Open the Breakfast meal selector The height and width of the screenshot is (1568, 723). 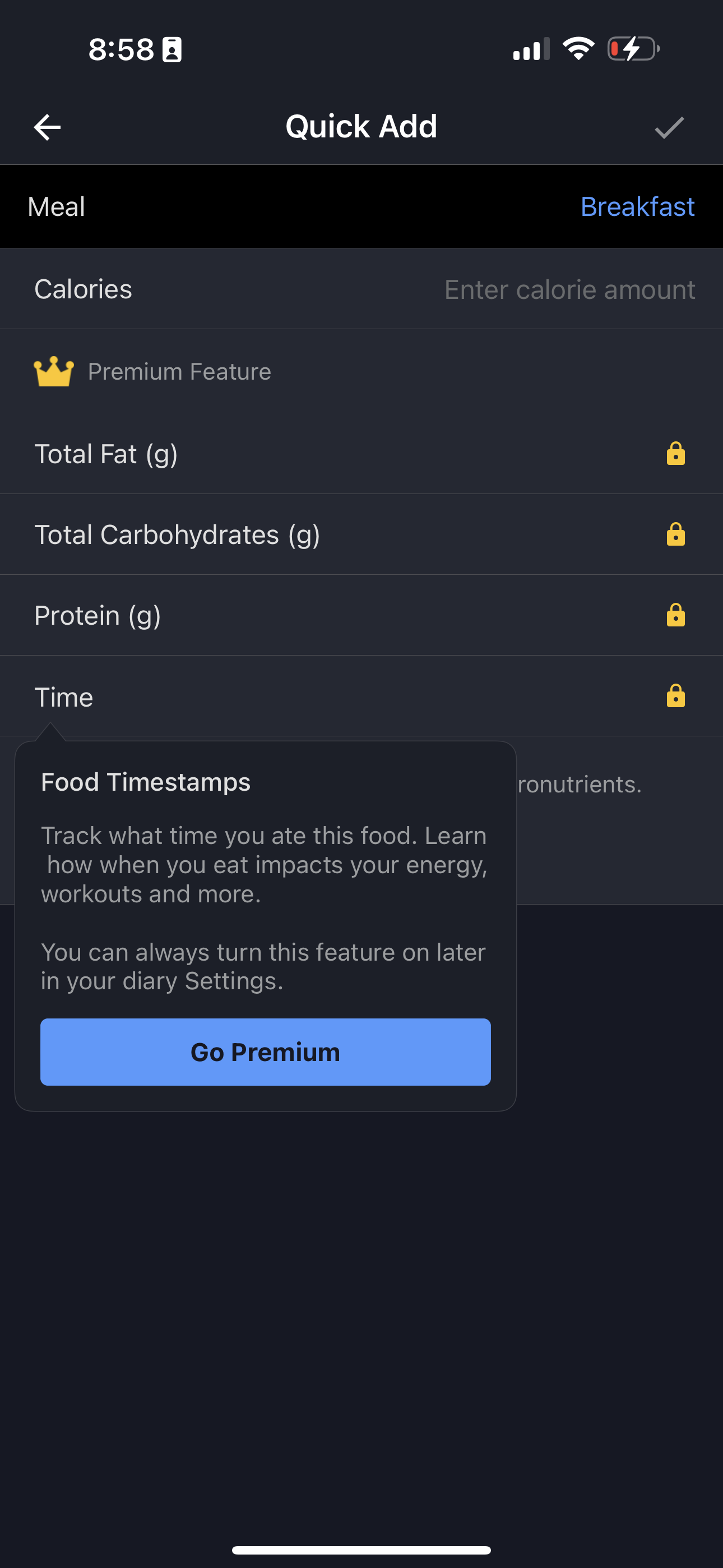tap(637, 206)
